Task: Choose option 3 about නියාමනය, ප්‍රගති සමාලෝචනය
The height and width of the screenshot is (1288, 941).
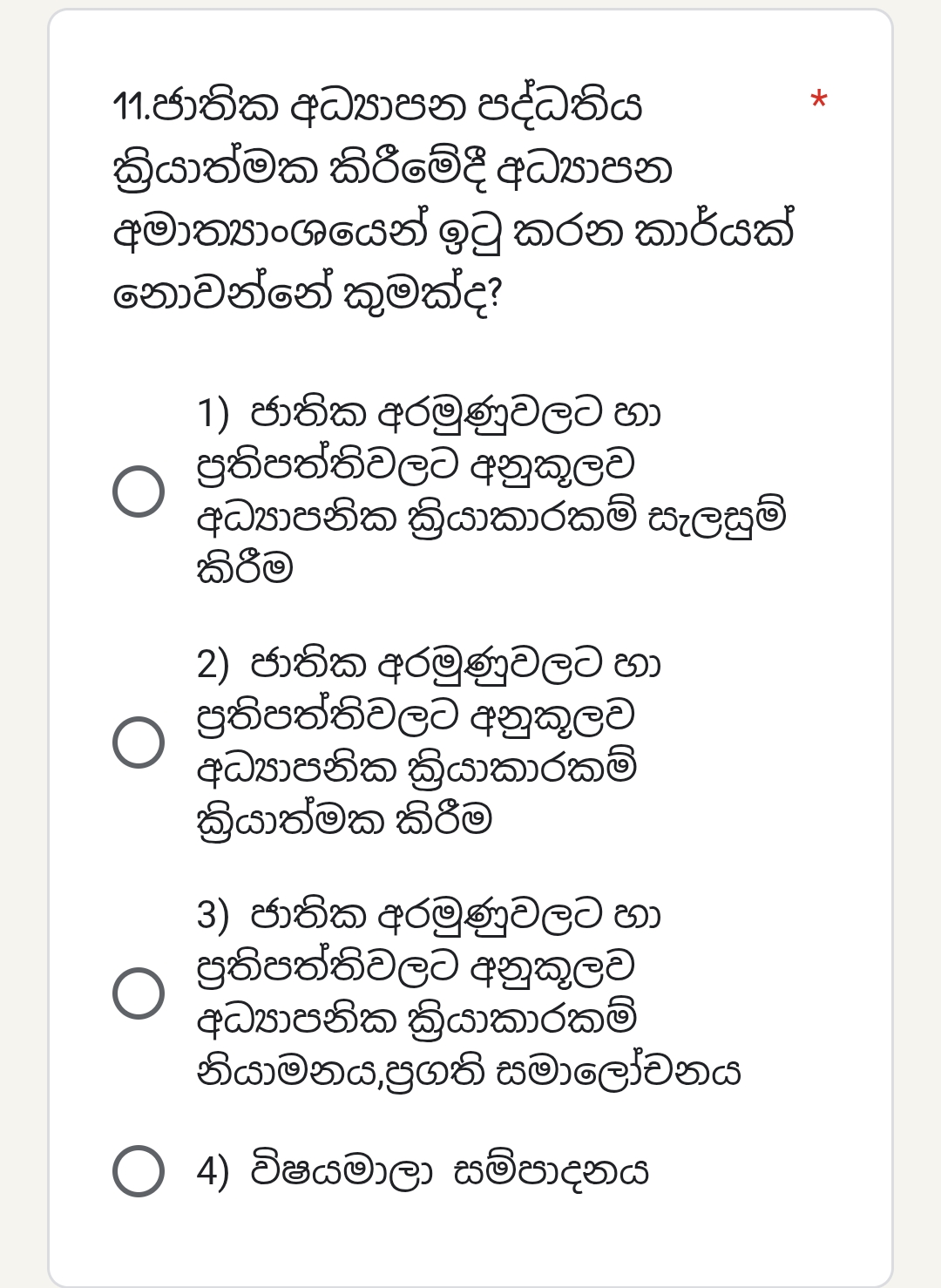Action: 139,993
